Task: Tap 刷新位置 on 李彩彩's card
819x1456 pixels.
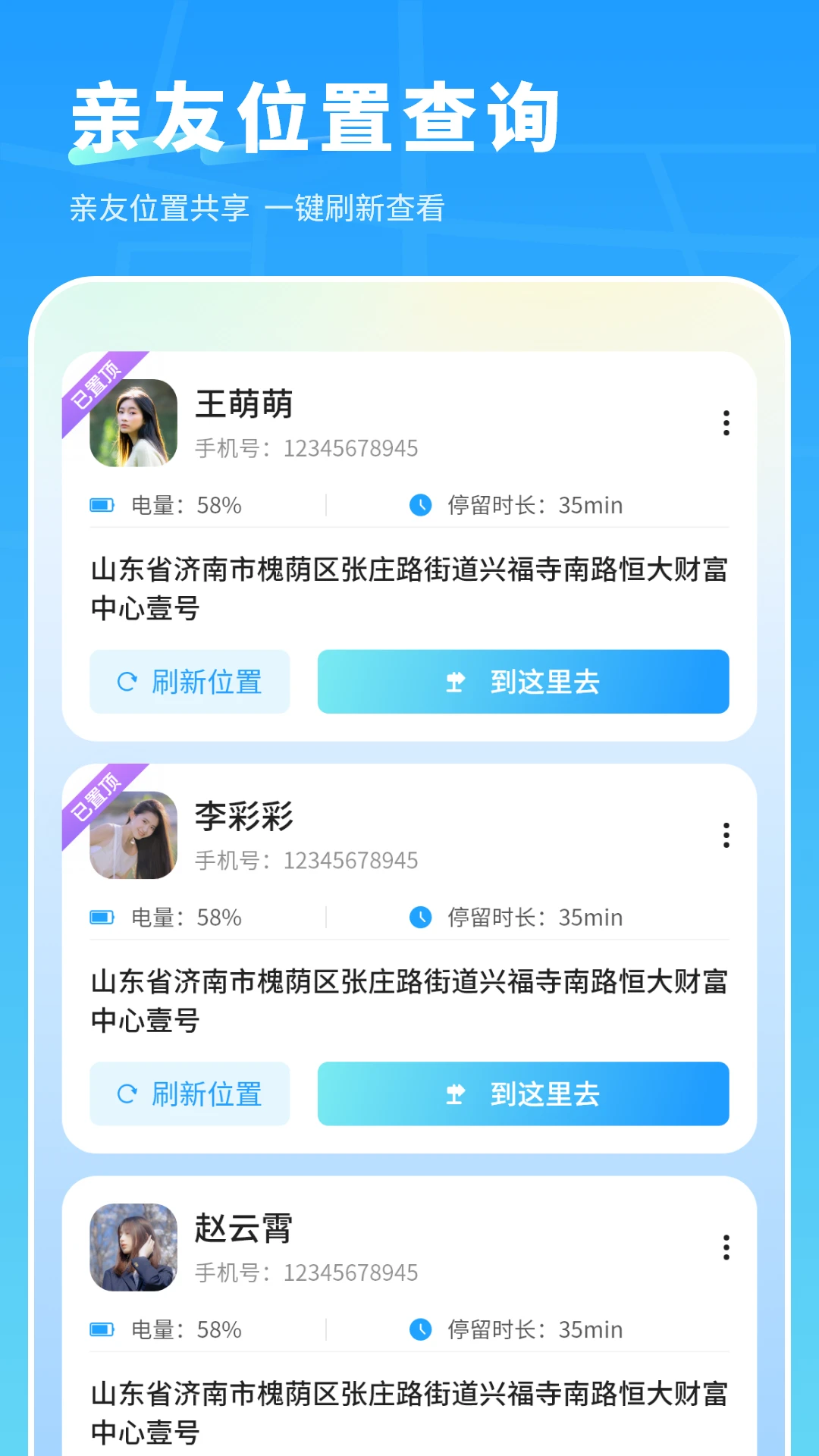Action: [189, 1094]
